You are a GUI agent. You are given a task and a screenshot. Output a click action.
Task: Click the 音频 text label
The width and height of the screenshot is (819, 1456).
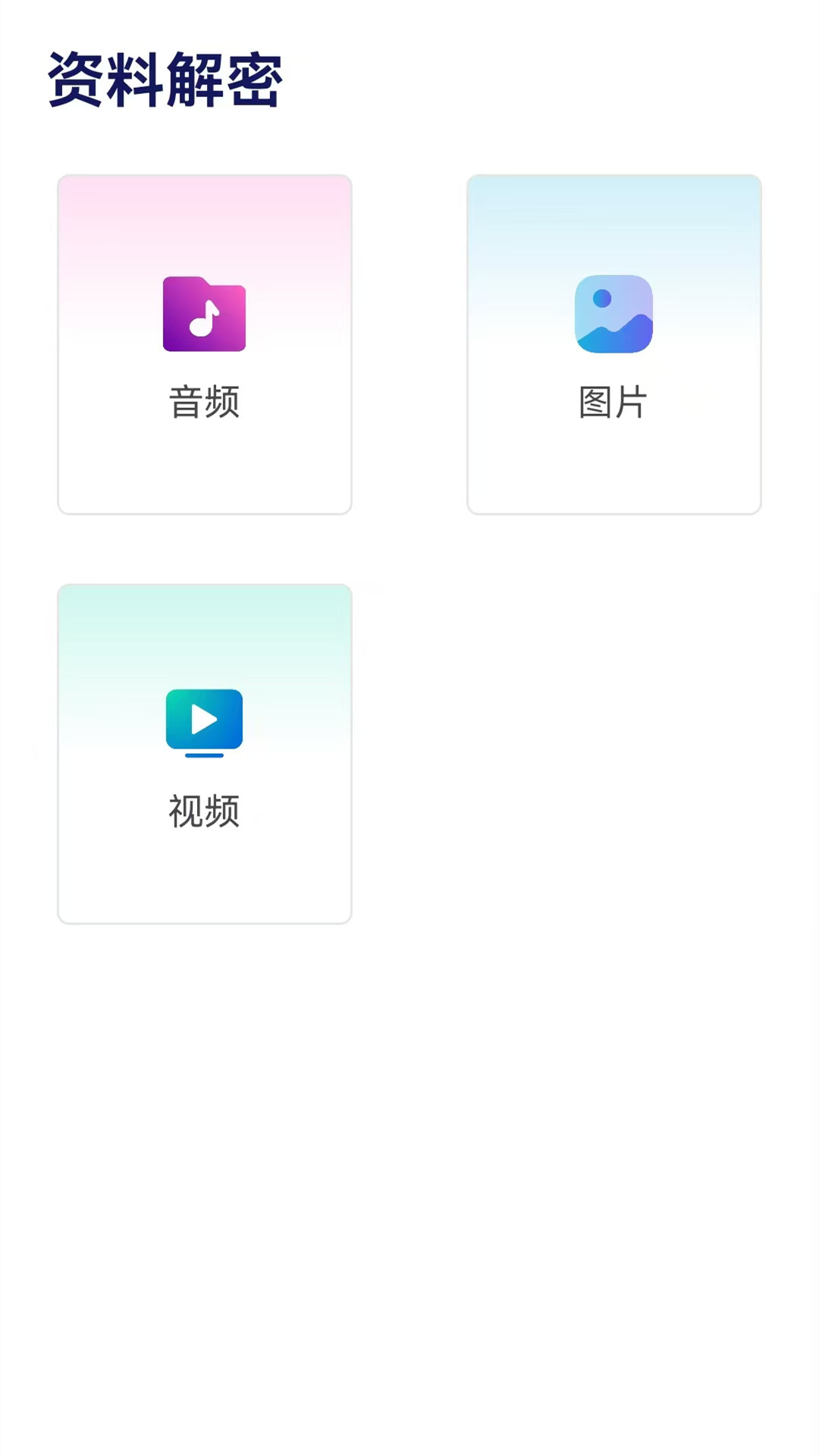click(204, 402)
